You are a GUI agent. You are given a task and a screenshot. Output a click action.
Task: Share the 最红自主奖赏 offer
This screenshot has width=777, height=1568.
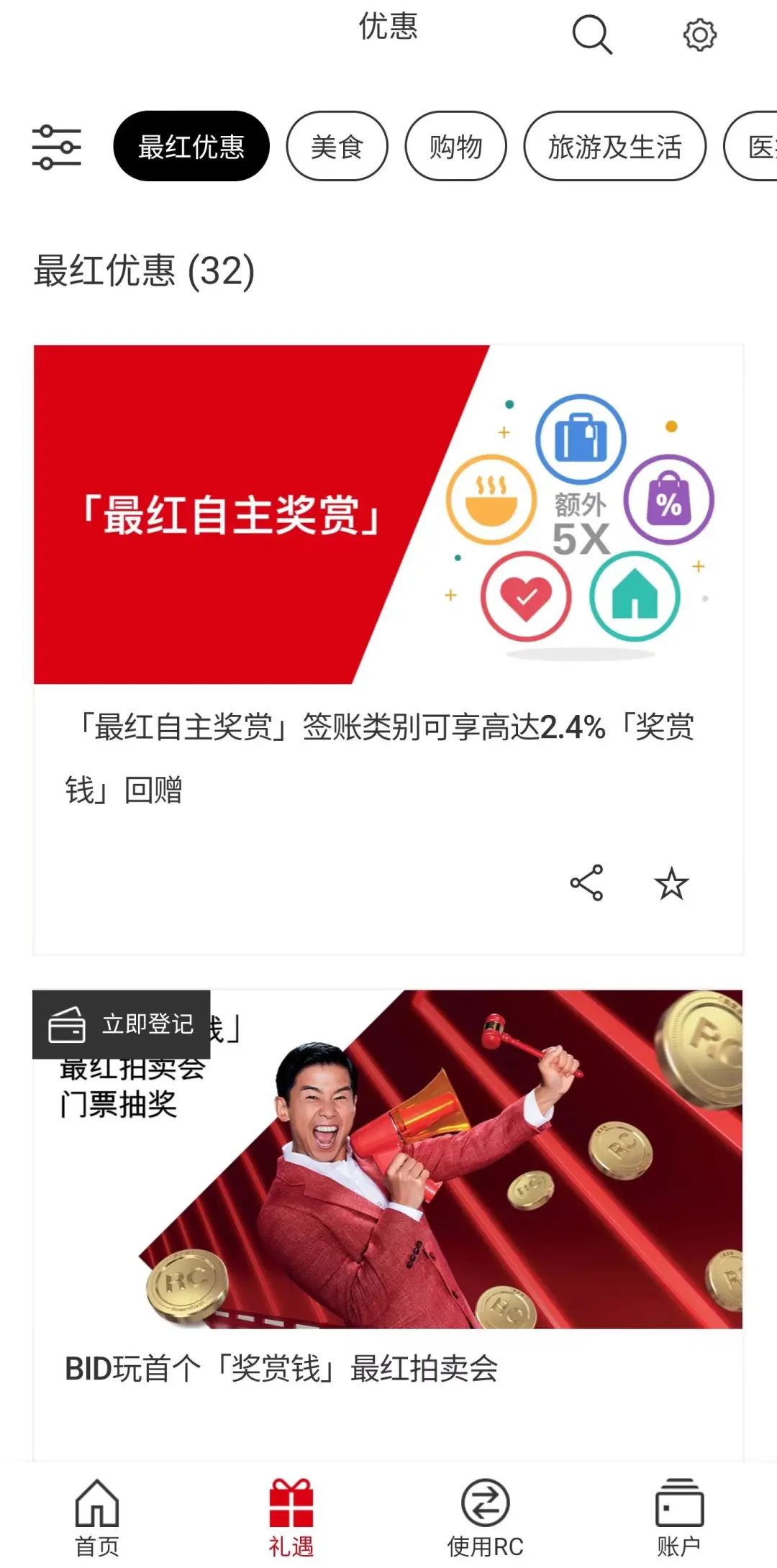[x=586, y=883]
